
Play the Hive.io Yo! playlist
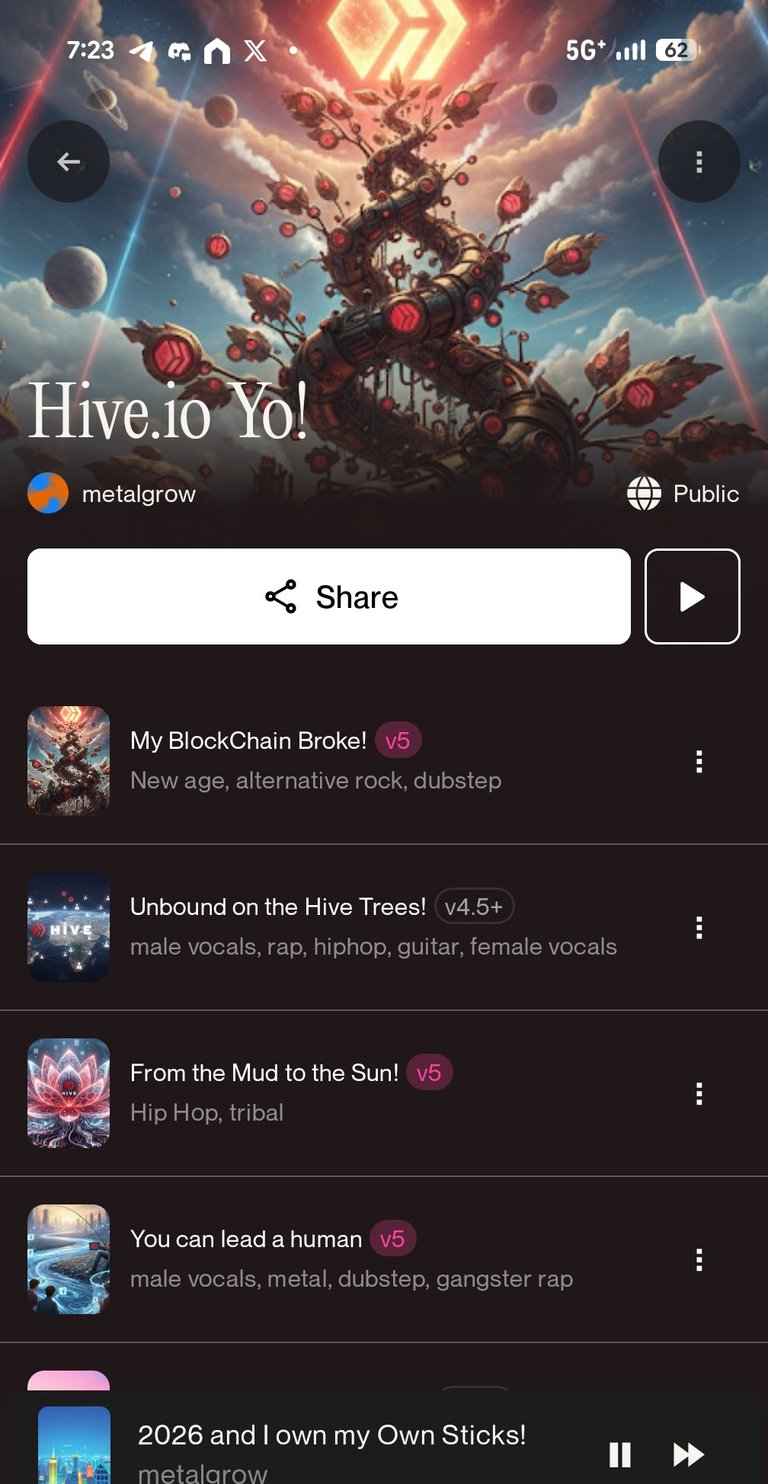(x=692, y=597)
